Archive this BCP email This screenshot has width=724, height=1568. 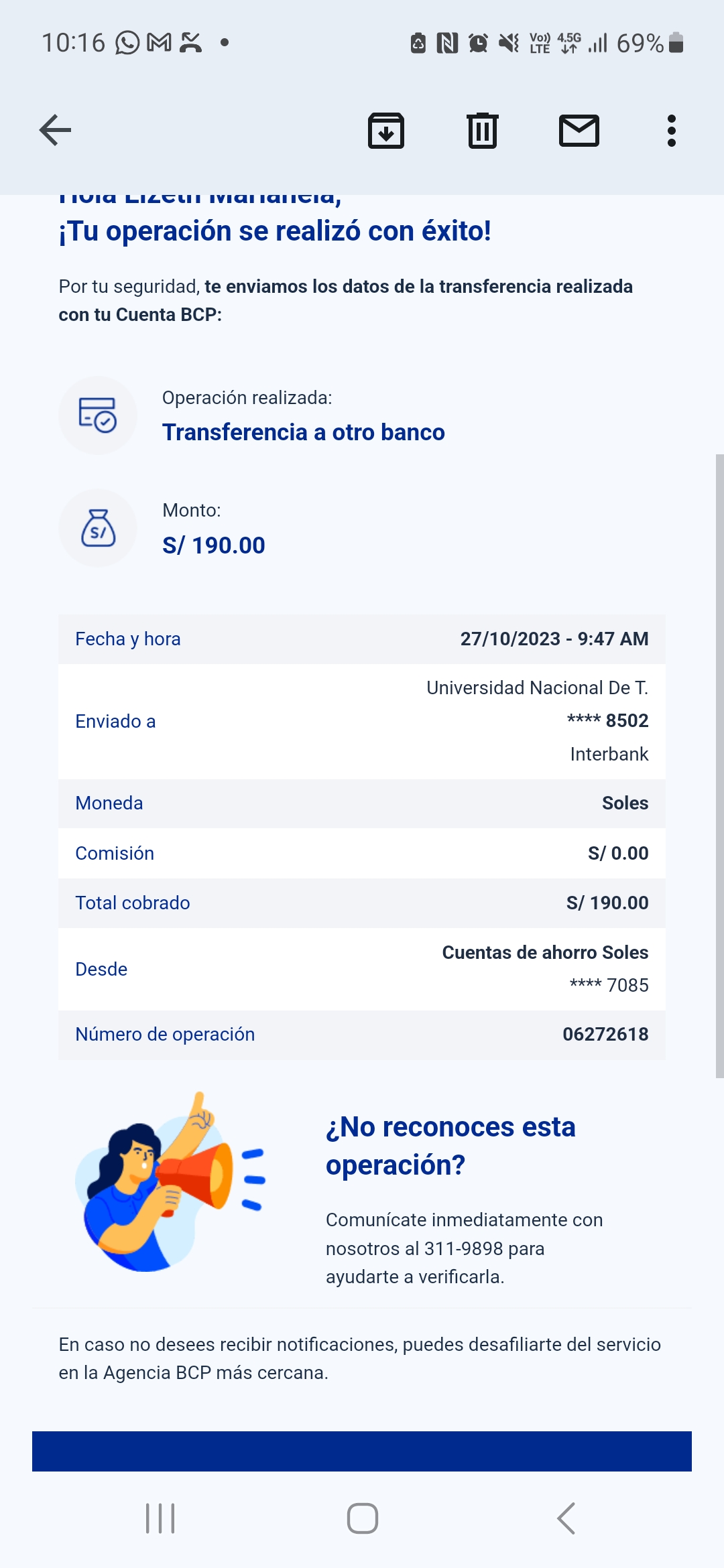click(386, 130)
